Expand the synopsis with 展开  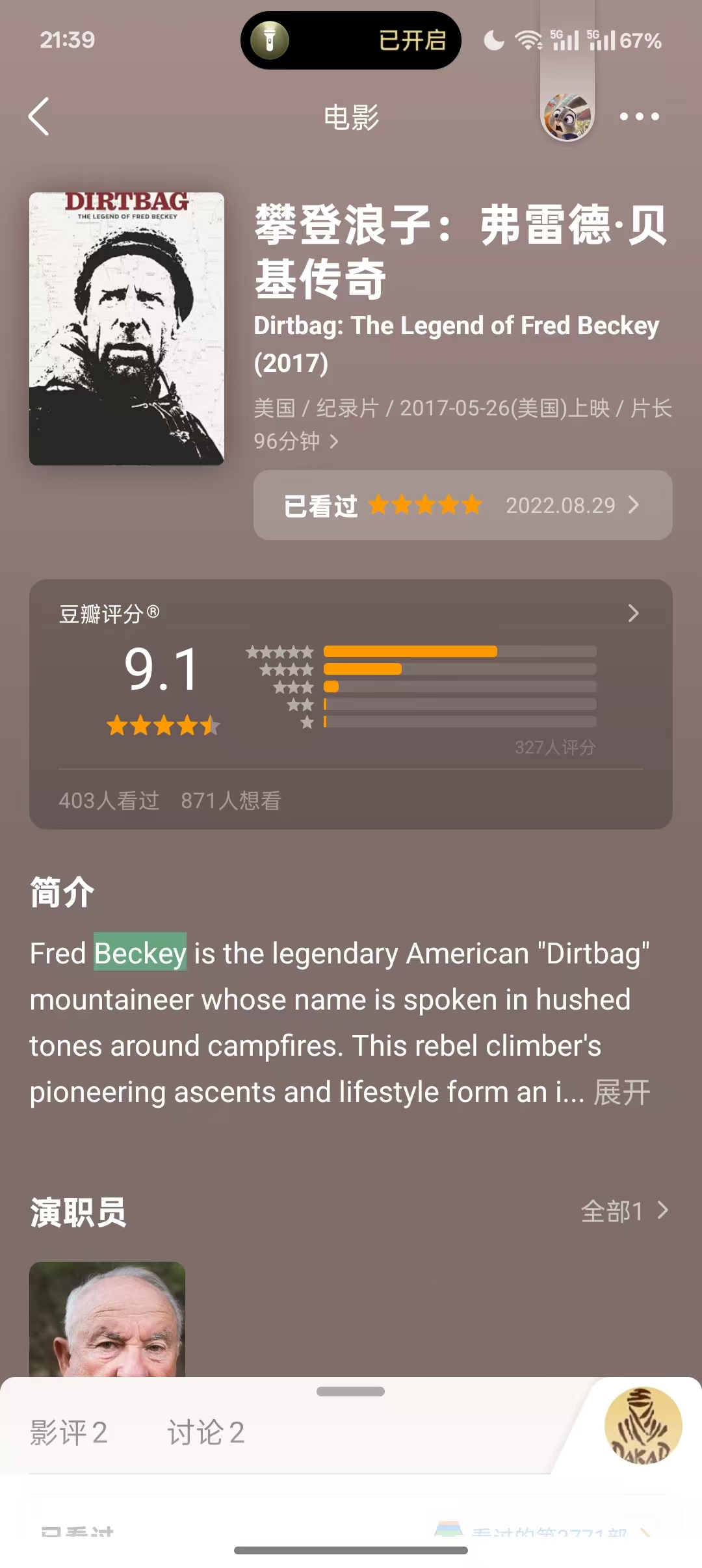pos(621,1092)
